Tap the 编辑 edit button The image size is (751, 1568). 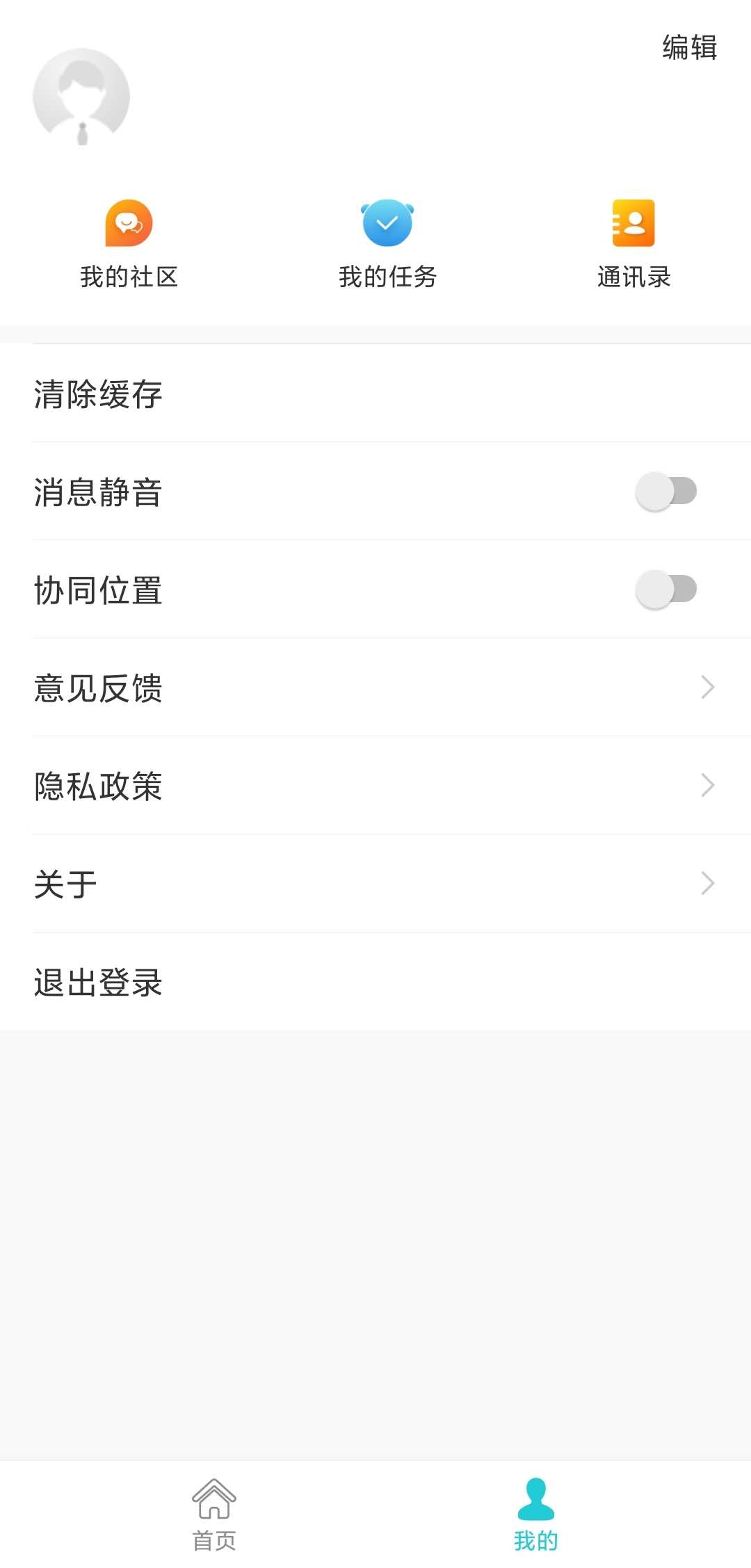[x=689, y=47]
